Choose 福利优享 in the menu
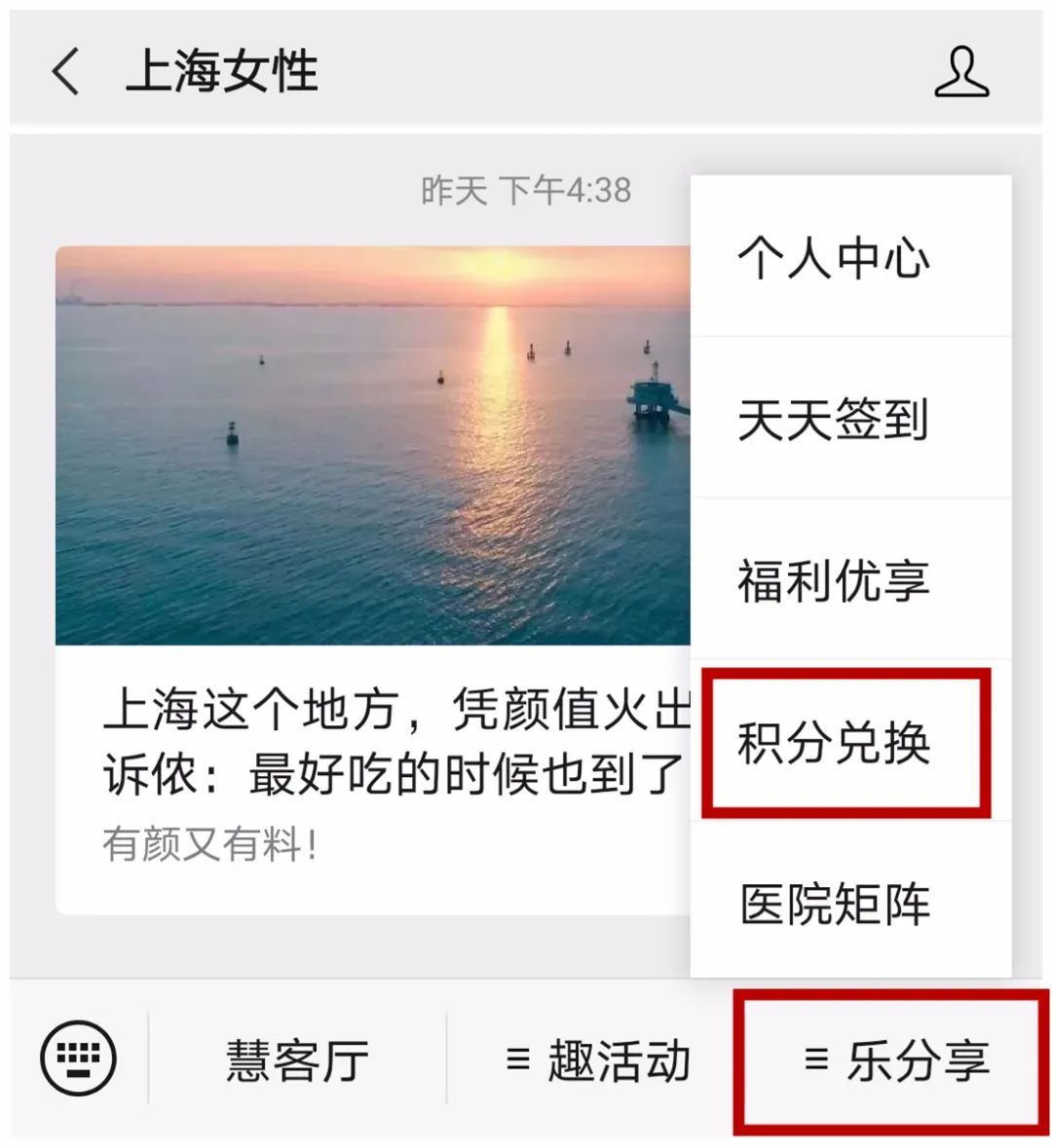The height and width of the screenshot is (1148, 1052). pyautogui.click(x=834, y=581)
